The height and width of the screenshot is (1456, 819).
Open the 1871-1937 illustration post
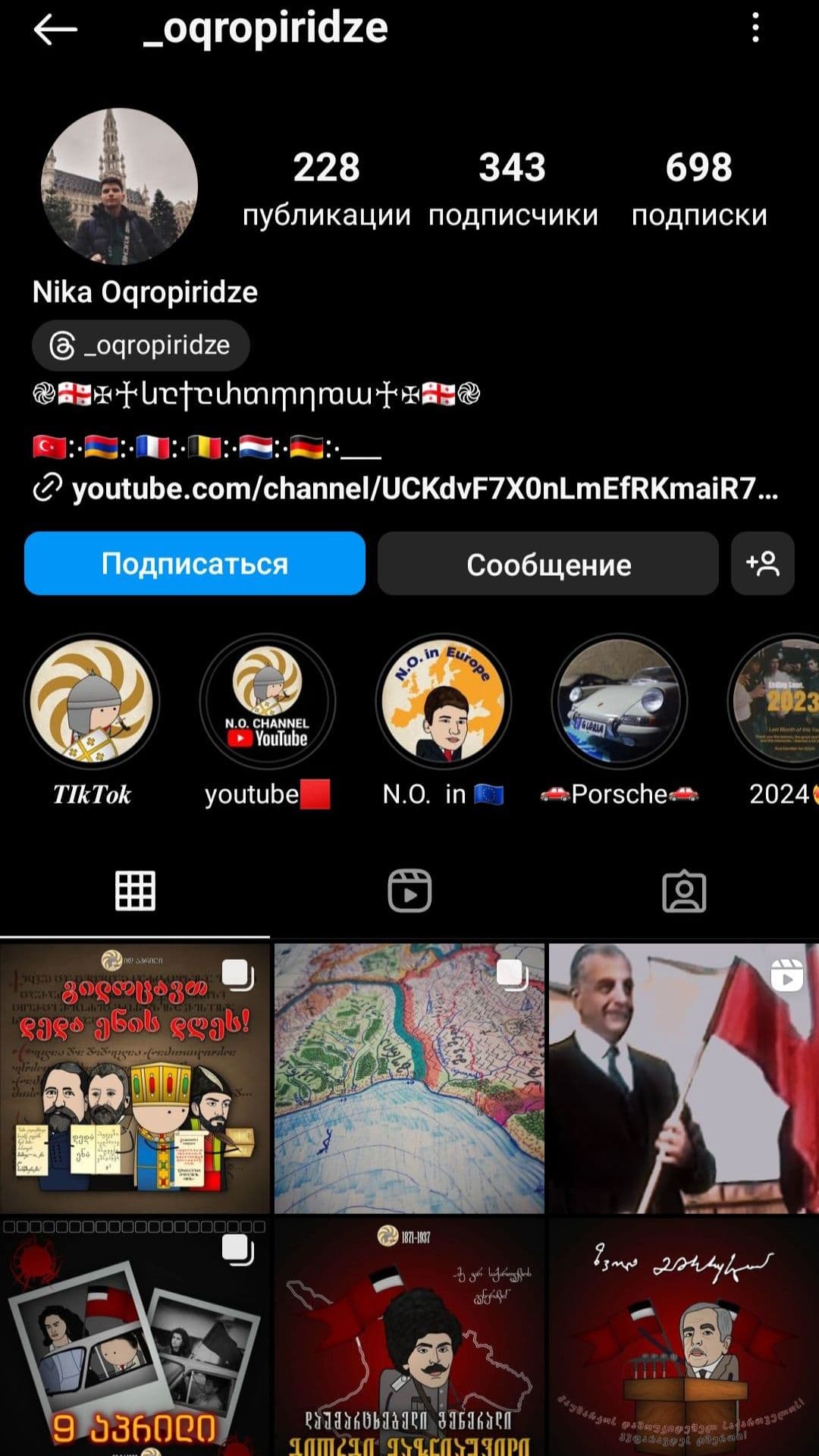409,1337
